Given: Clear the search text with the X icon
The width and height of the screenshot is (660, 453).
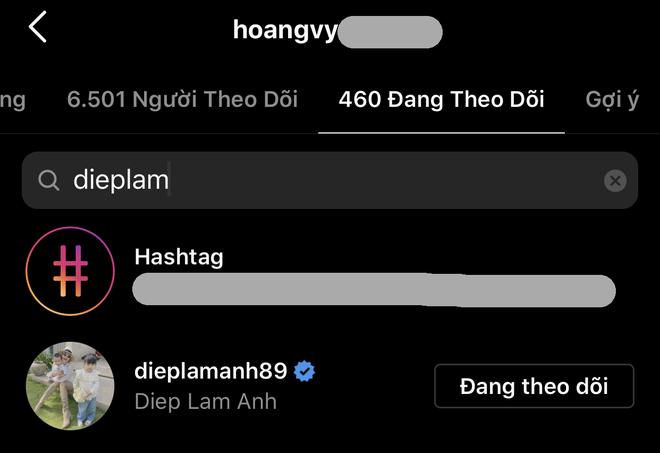Looking at the screenshot, I should click(x=615, y=180).
